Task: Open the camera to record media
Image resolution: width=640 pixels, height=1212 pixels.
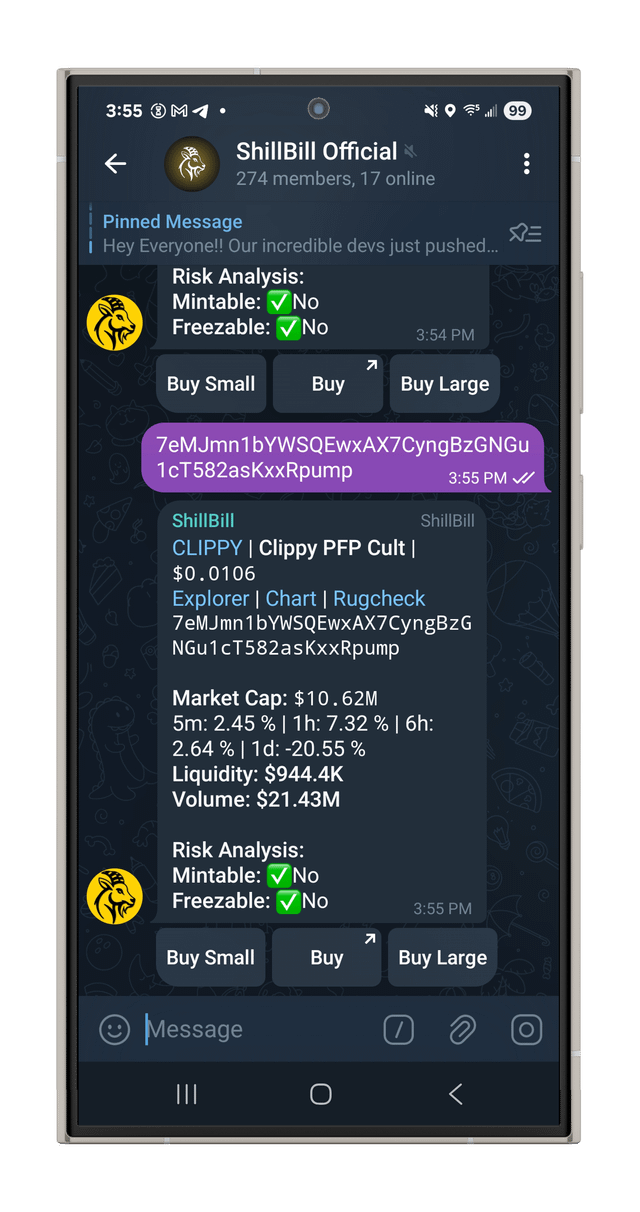Action: (526, 1029)
